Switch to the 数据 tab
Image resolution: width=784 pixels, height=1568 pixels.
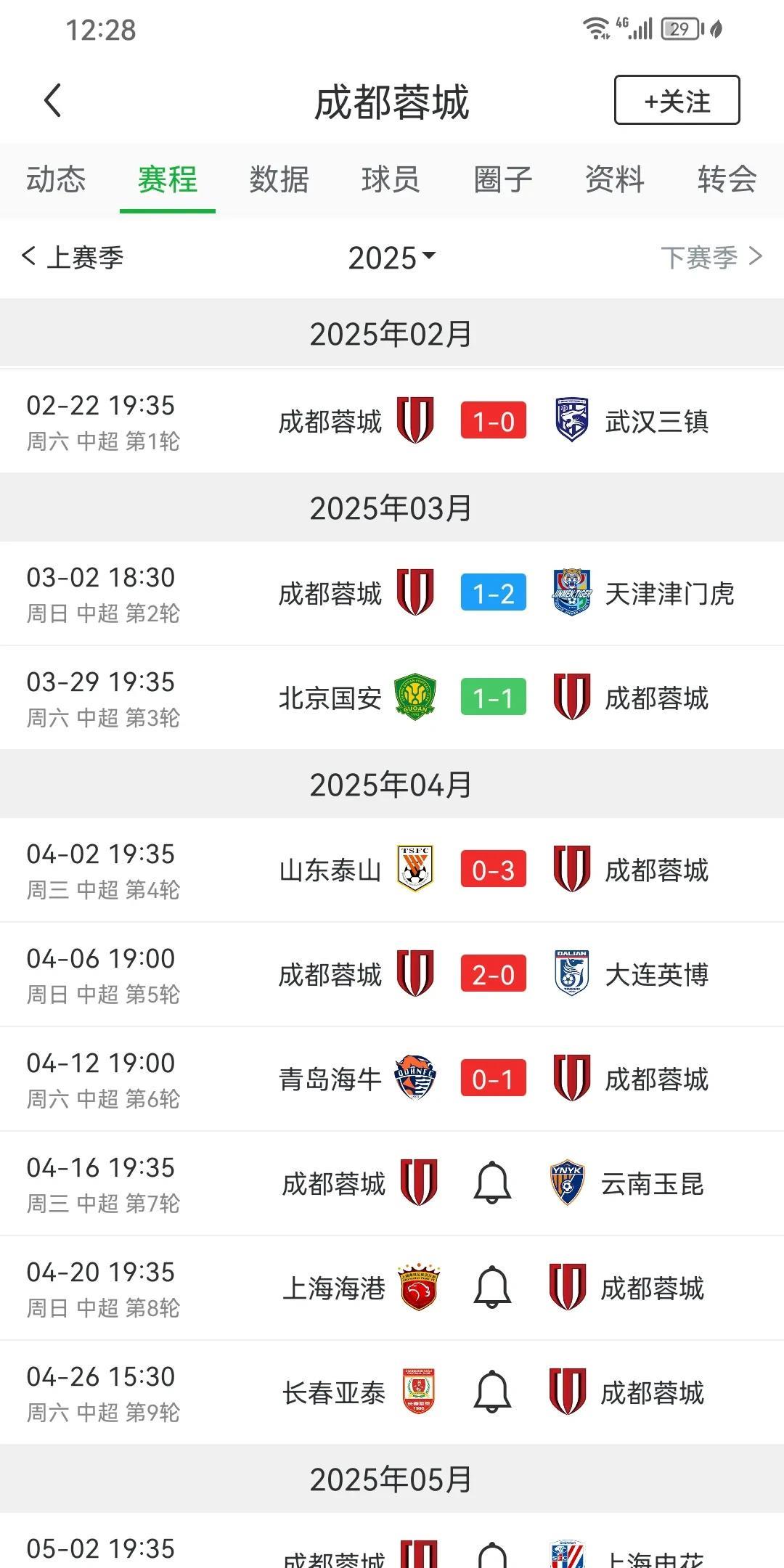pyautogui.click(x=279, y=179)
